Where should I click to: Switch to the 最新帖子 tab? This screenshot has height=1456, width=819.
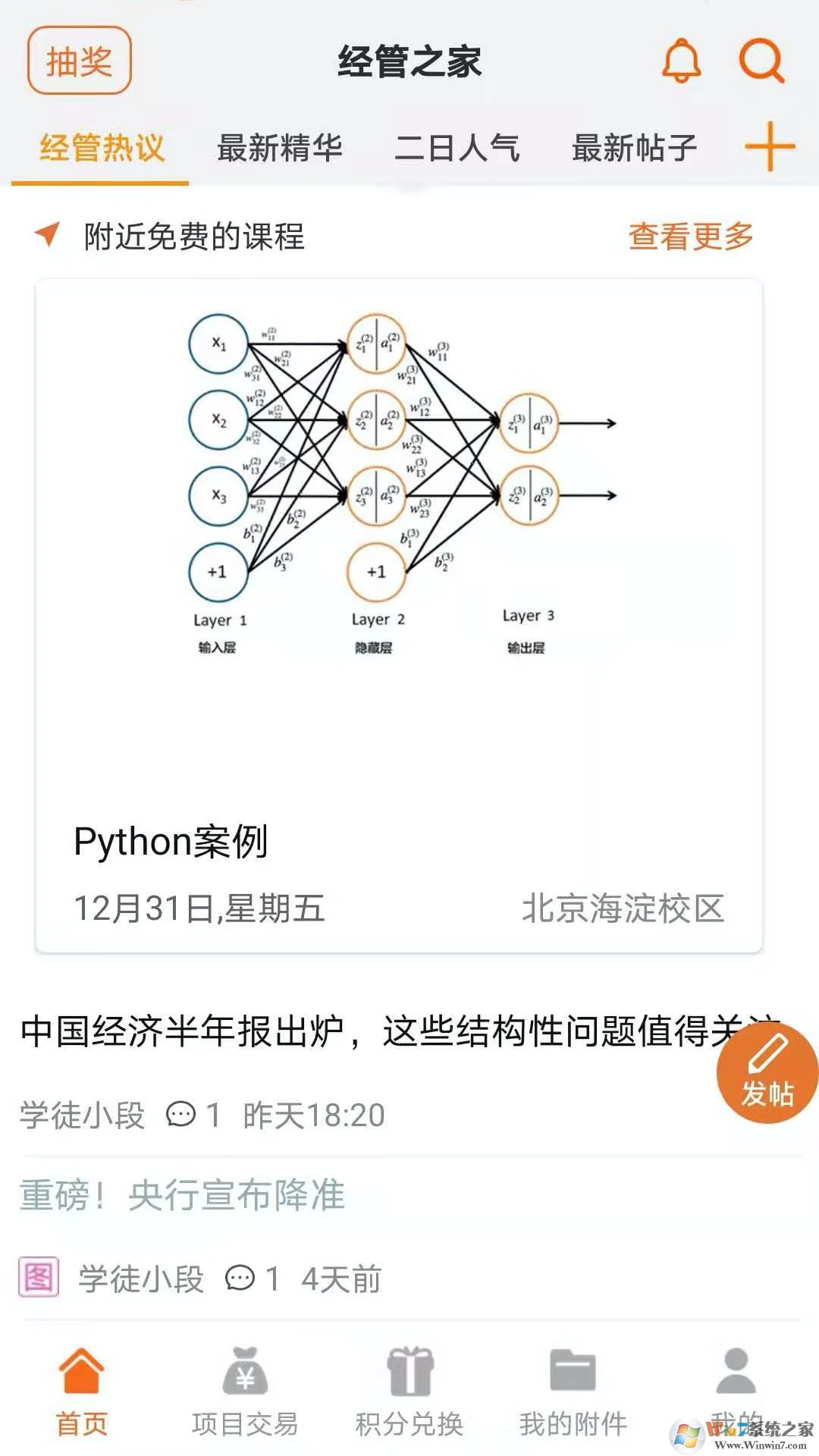634,148
